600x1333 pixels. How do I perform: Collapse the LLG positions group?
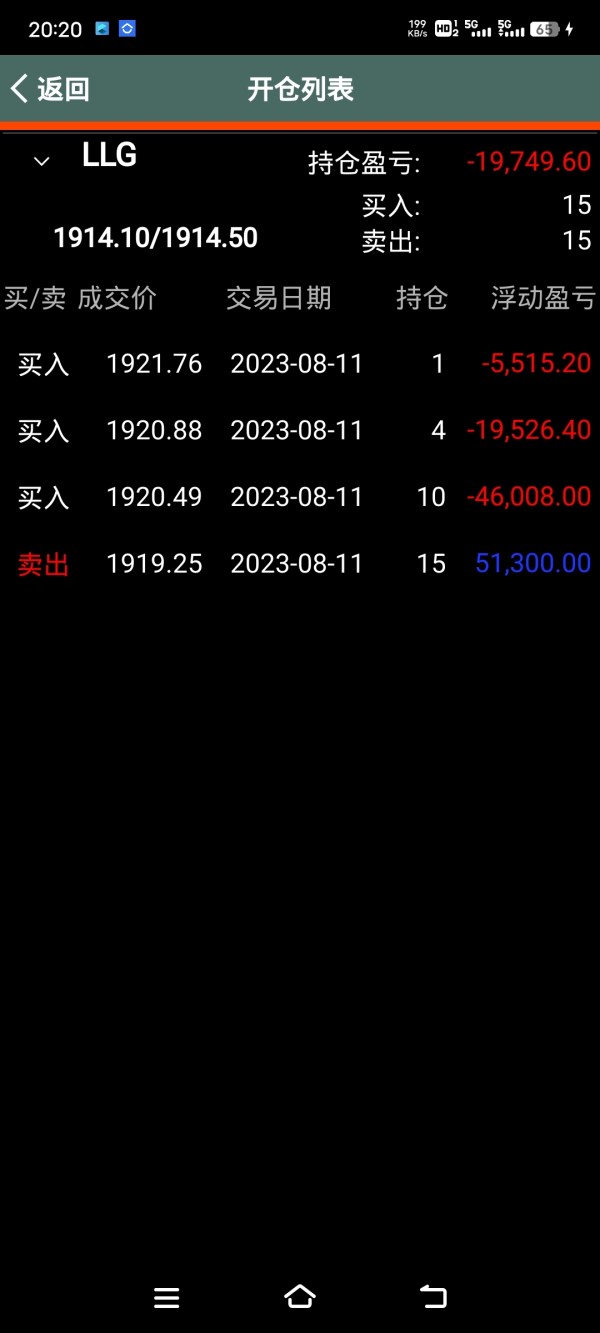(x=41, y=161)
